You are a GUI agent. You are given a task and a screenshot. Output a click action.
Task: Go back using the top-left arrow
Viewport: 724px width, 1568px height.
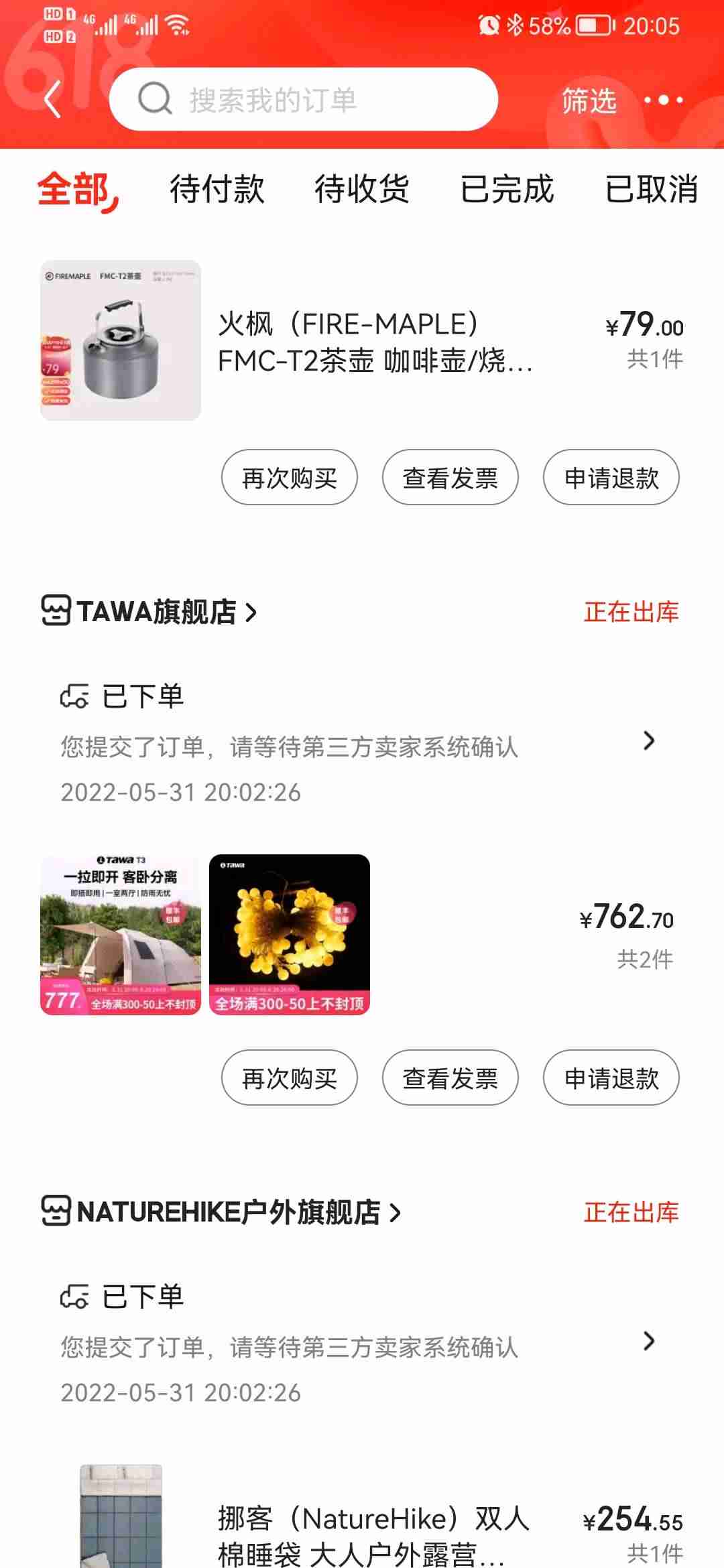52,100
